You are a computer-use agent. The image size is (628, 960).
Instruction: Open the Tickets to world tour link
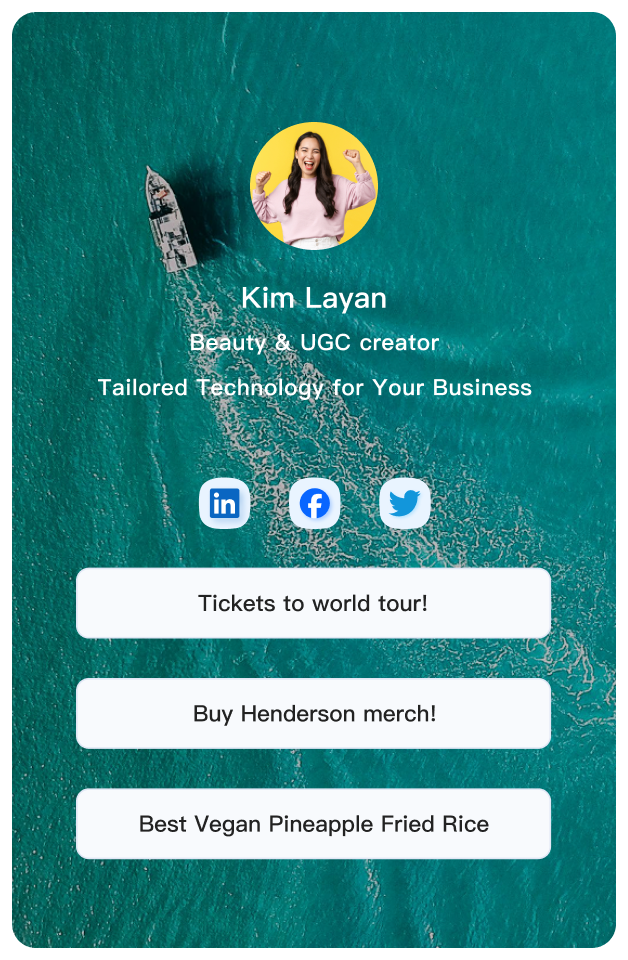coord(313,603)
